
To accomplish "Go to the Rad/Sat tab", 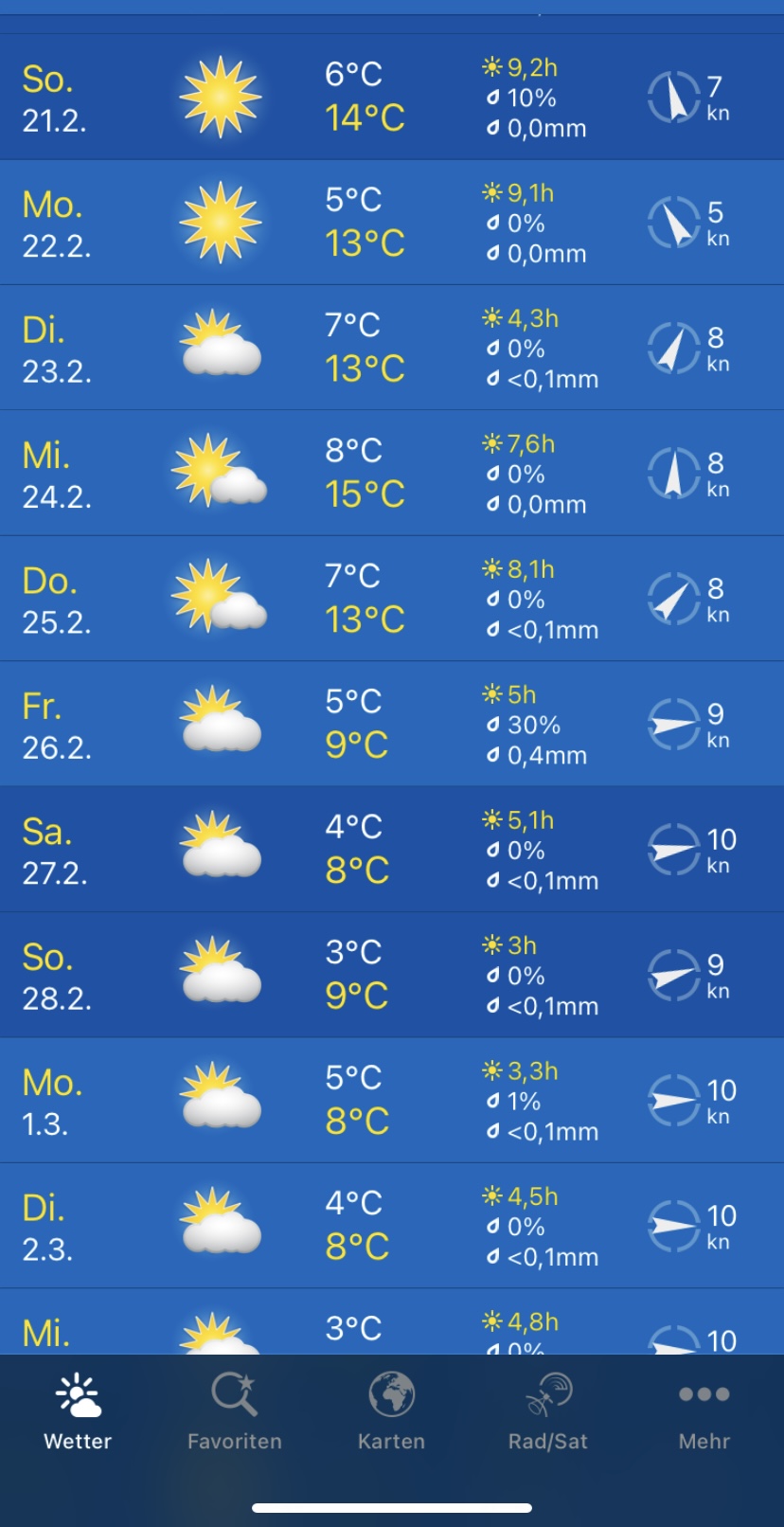I will [548, 1411].
